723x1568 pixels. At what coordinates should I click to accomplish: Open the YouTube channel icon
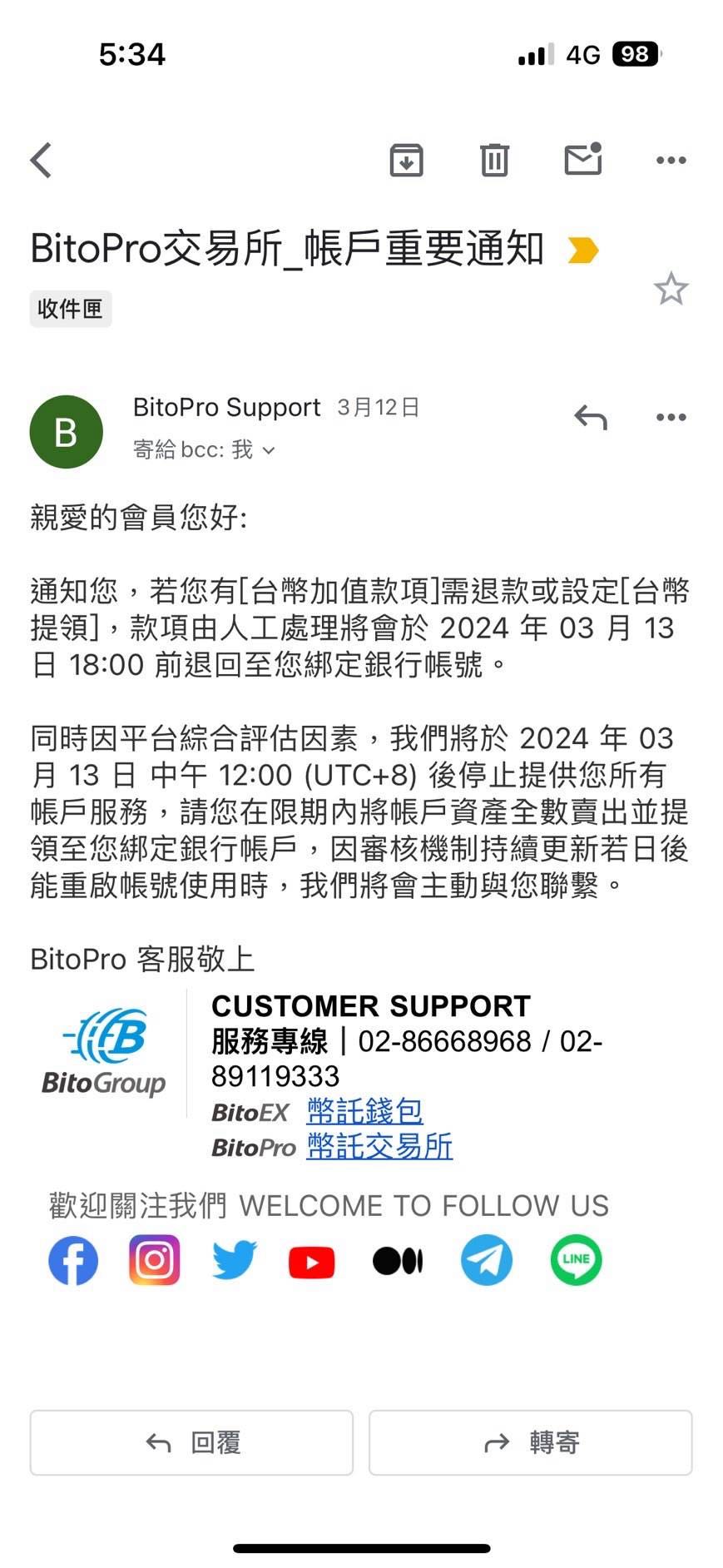[x=312, y=1262]
